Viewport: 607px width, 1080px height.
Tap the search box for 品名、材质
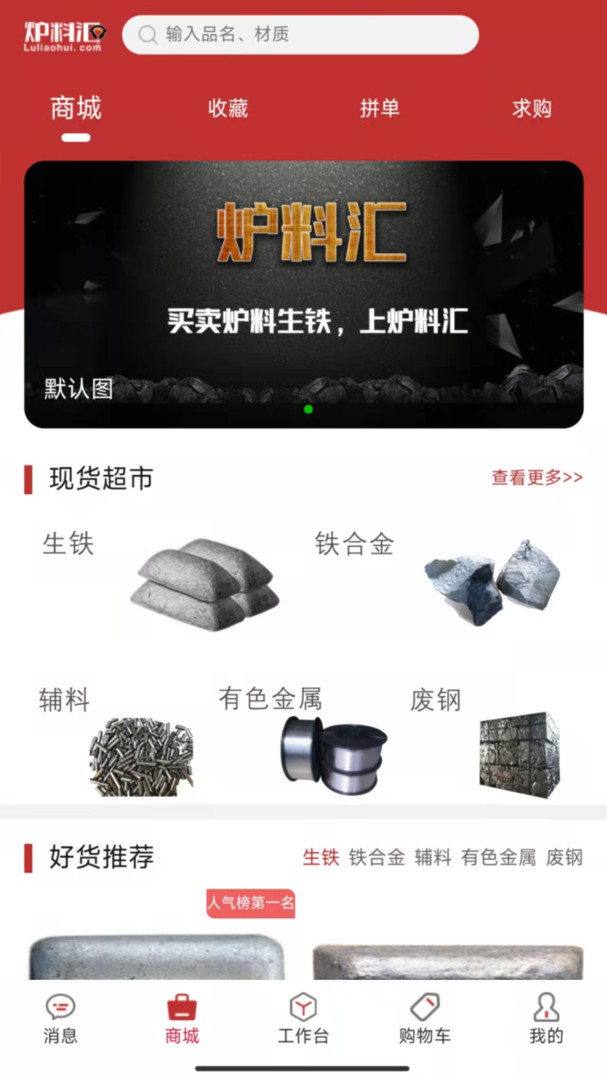[x=300, y=35]
